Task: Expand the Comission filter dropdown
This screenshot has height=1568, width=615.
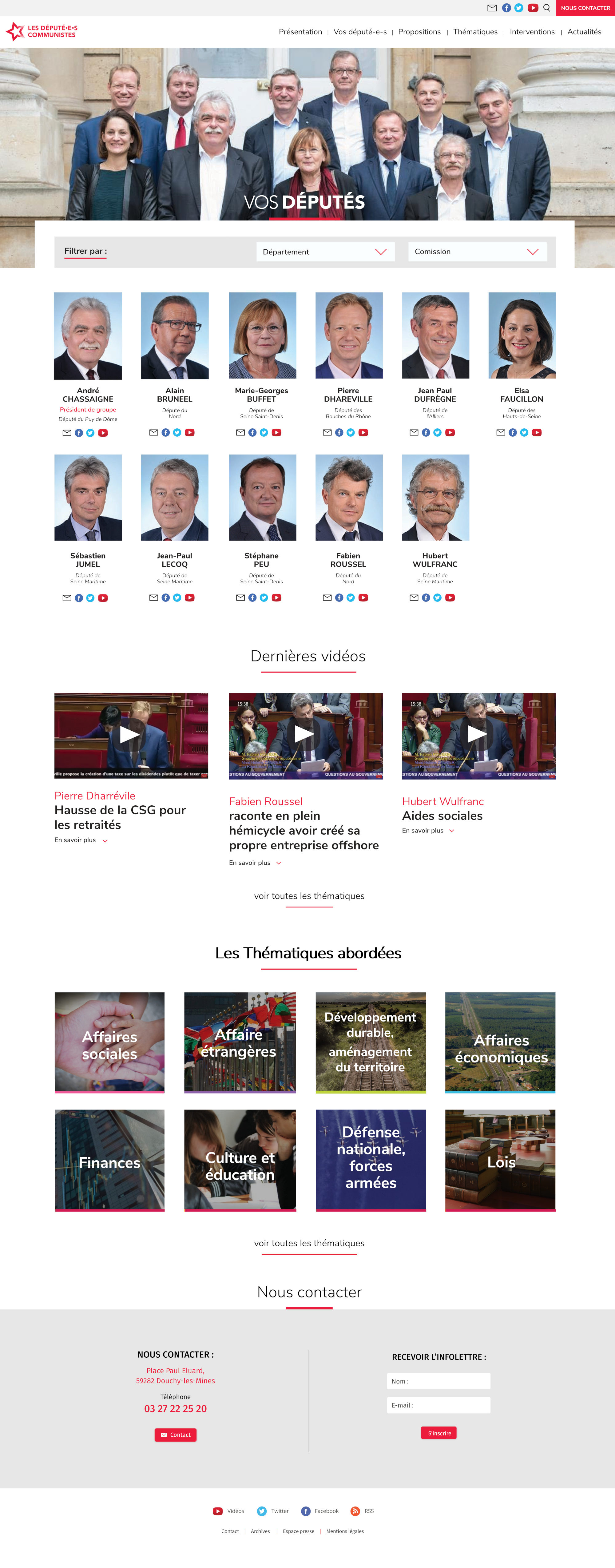Action: [x=477, y=252]
